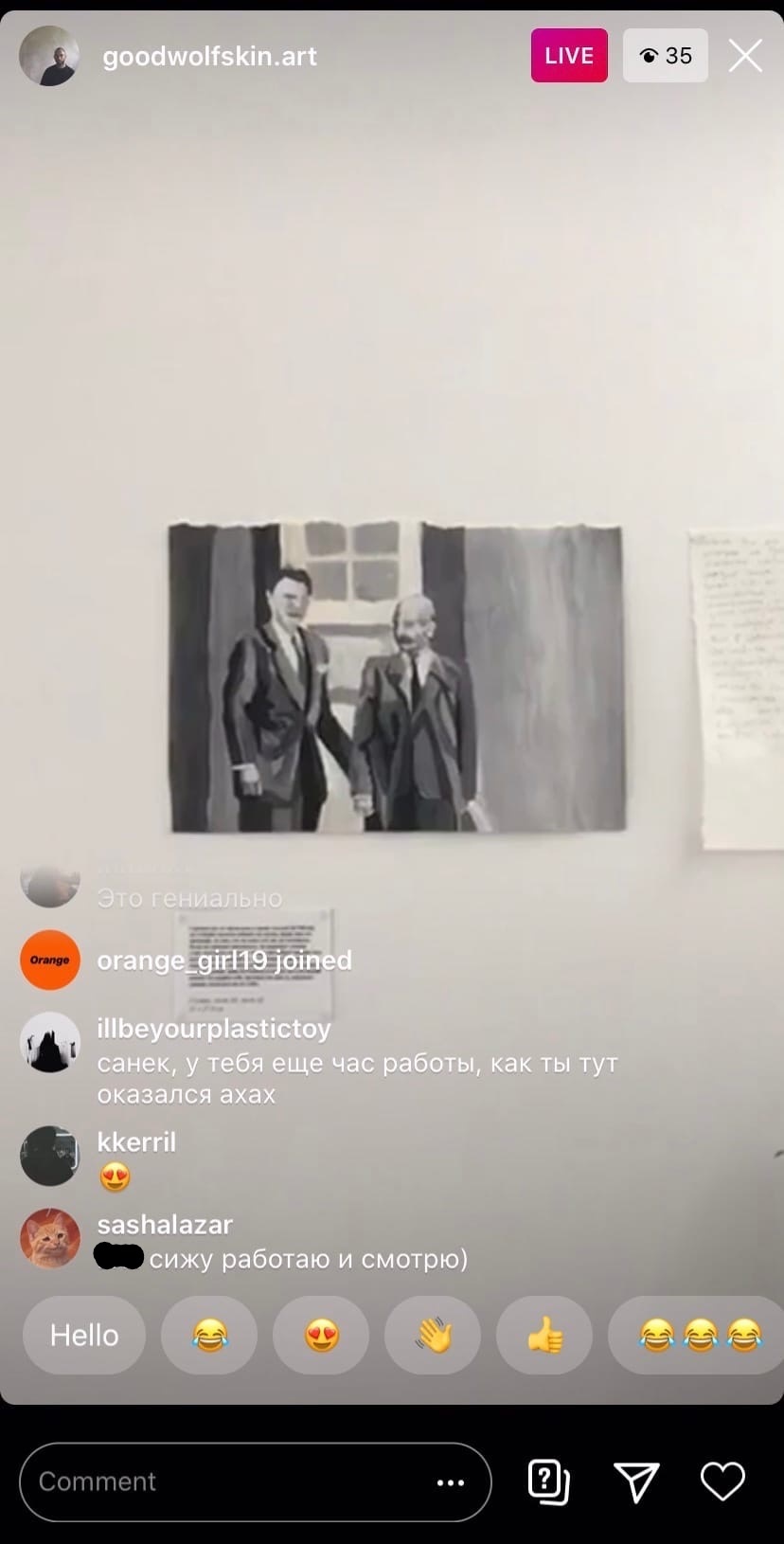Ask a question to the host

[x=548, y=1481]
